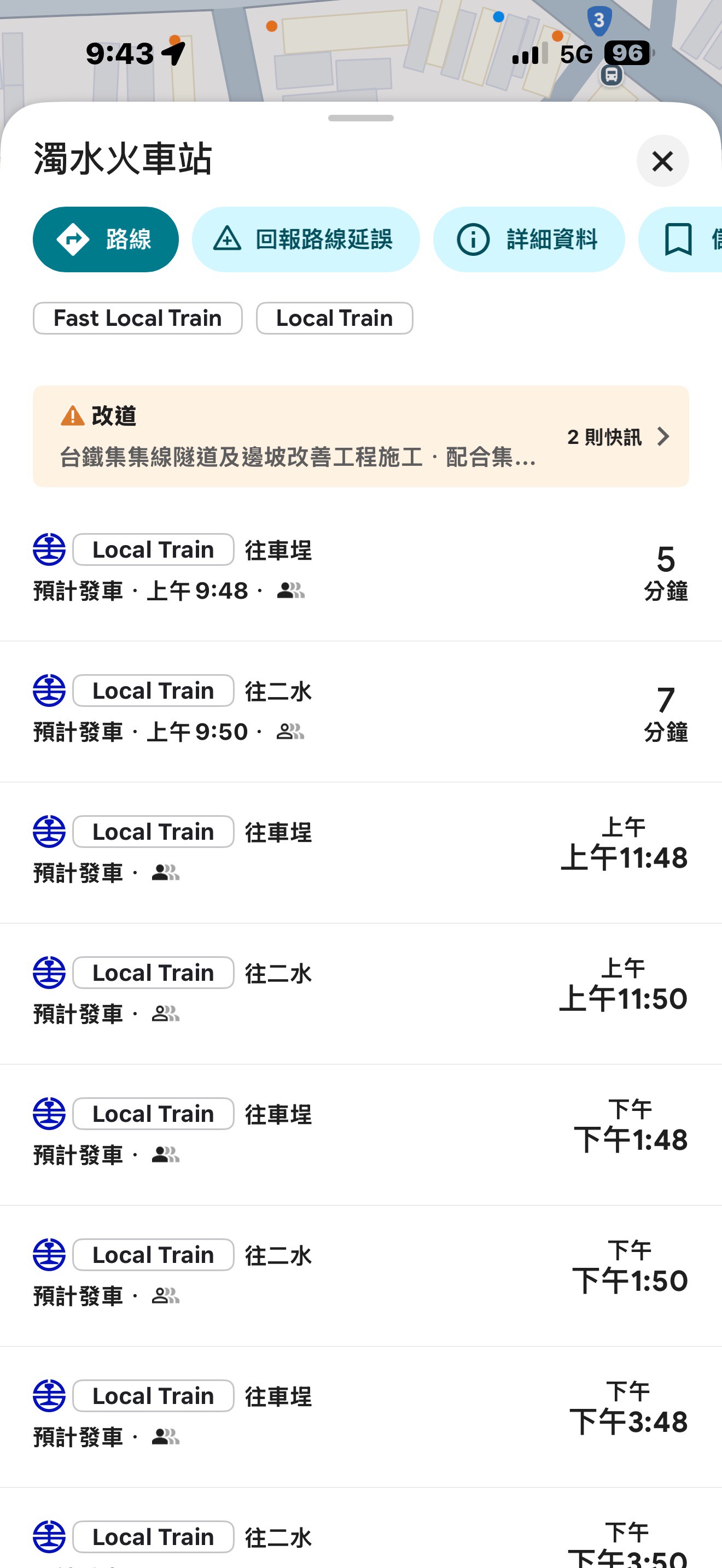
Task: Show the 下午1:48 train toward 車埕
Action: [360, 1134]
